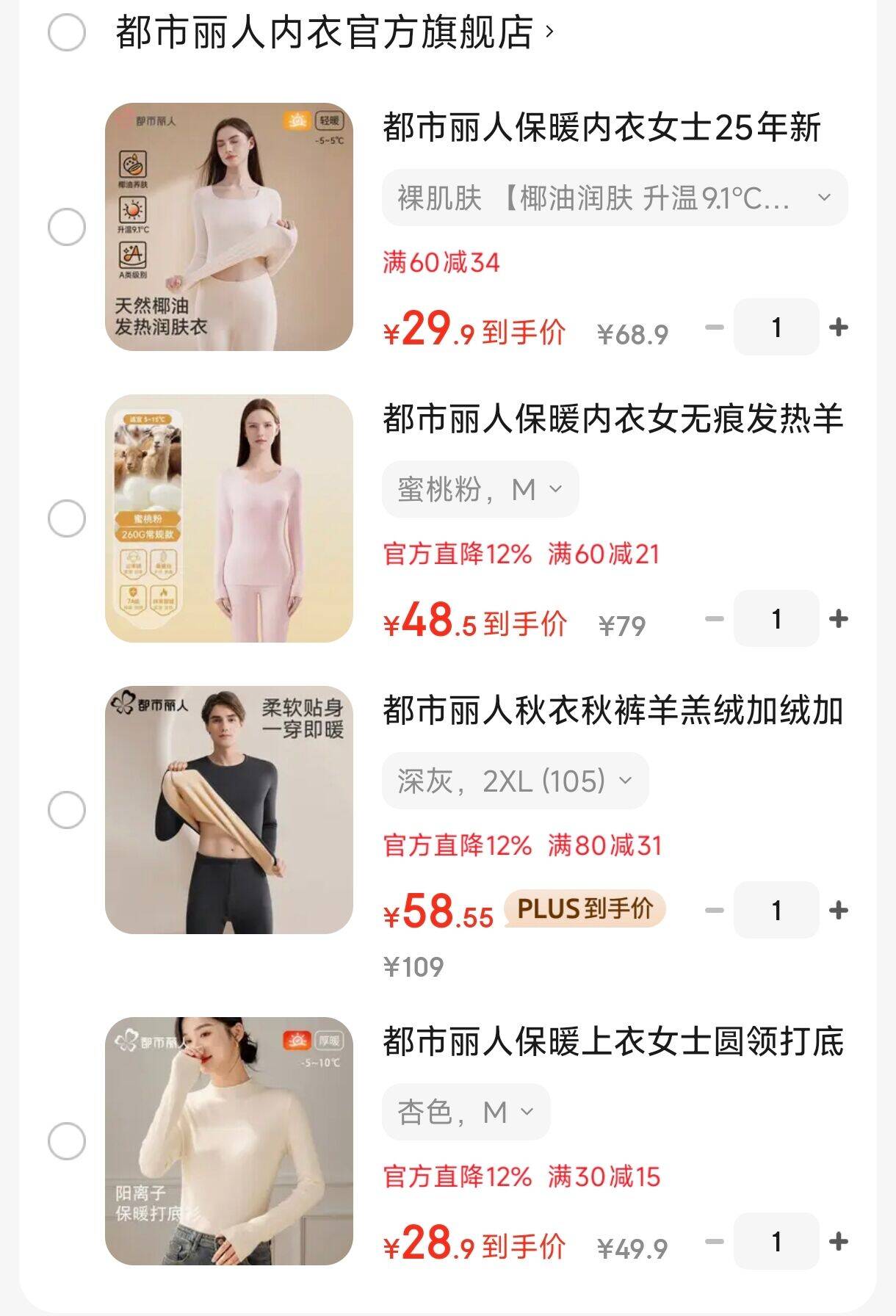Select the 秋衣秋裤羊羔绒 item
Image resolution: width=896 pixels, height=1316 pixels.
point(67,810)
